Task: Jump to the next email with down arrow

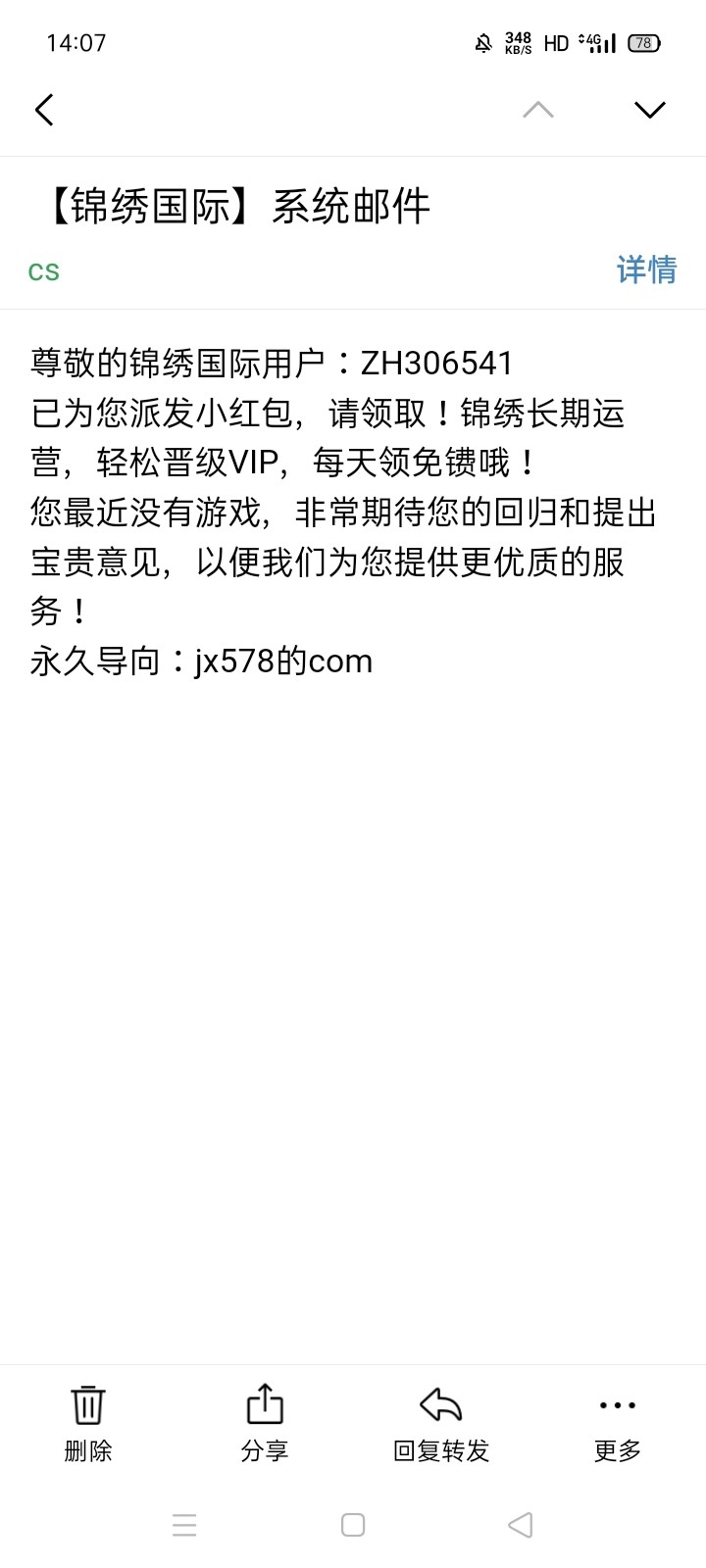Action: point(649,110)
